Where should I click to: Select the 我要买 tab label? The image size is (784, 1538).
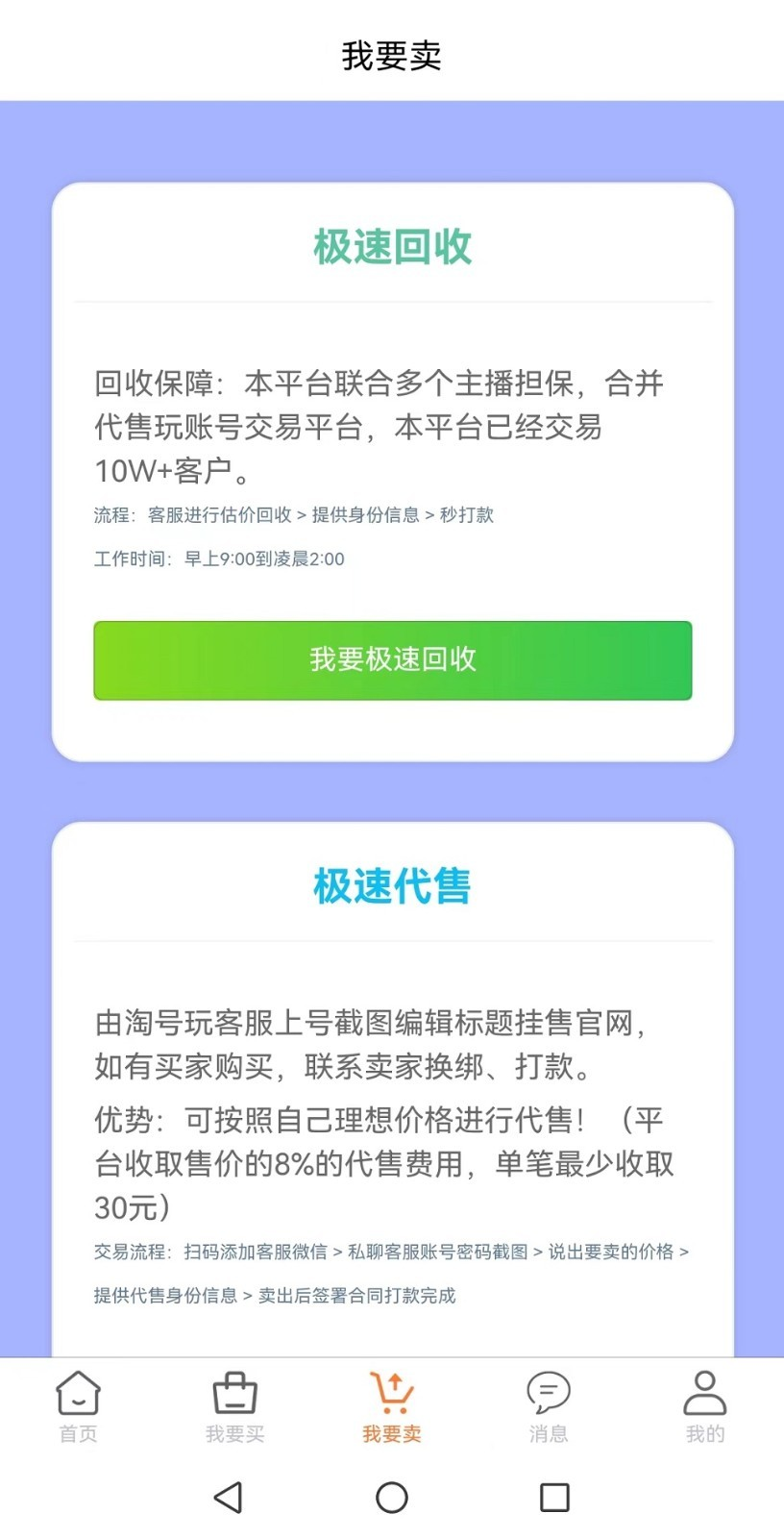(234, 1434)
